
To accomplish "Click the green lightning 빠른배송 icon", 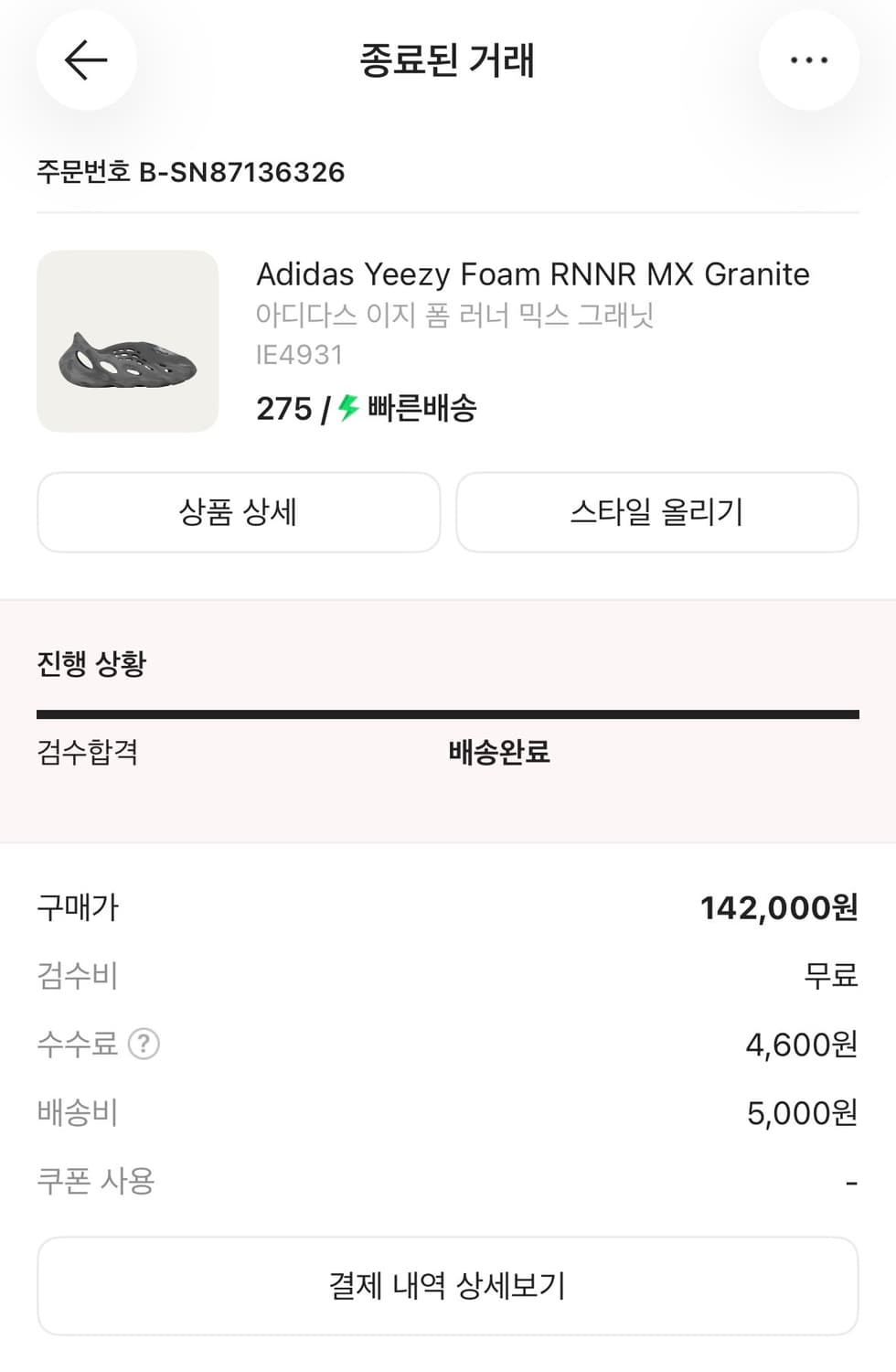I will tap(347, 410).
